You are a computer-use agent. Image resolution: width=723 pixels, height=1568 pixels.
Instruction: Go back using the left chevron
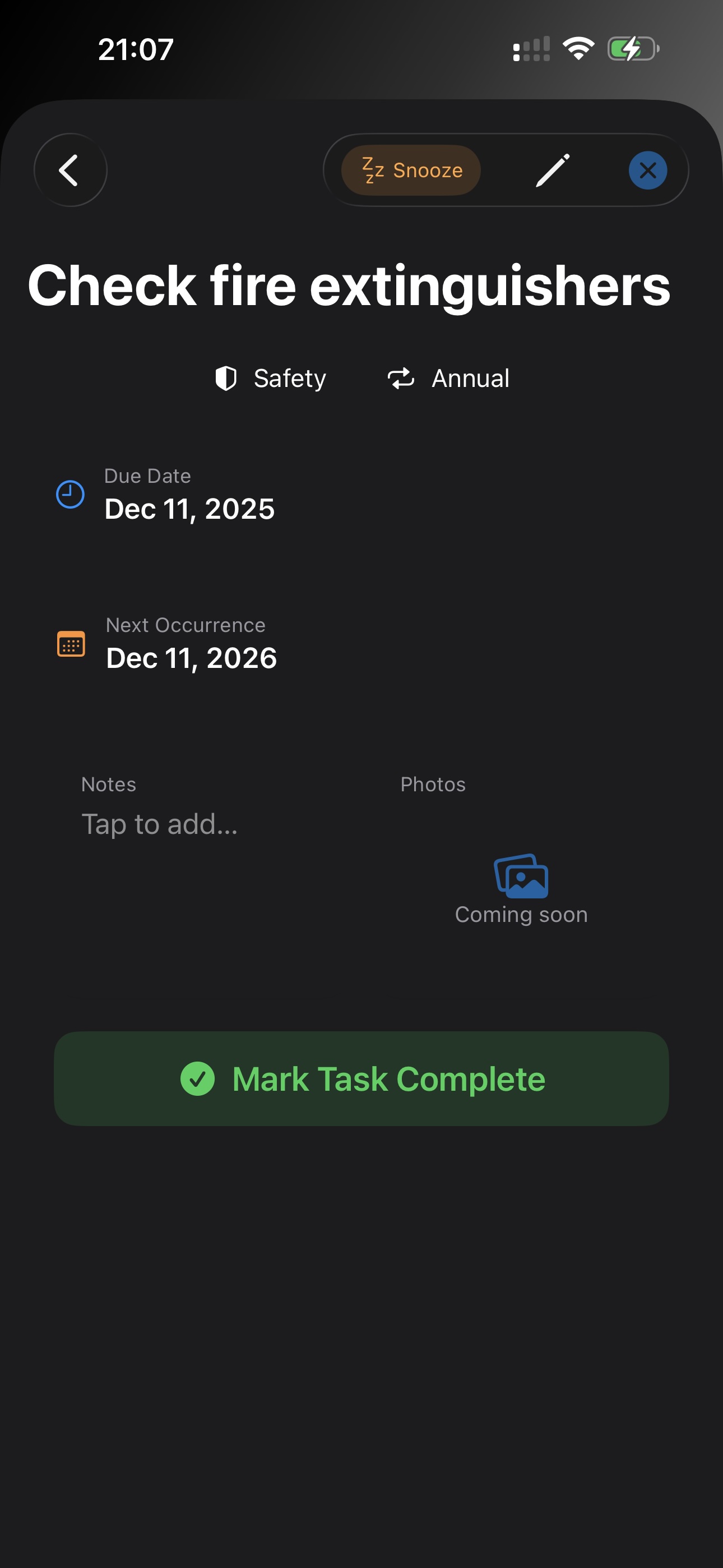69,170
